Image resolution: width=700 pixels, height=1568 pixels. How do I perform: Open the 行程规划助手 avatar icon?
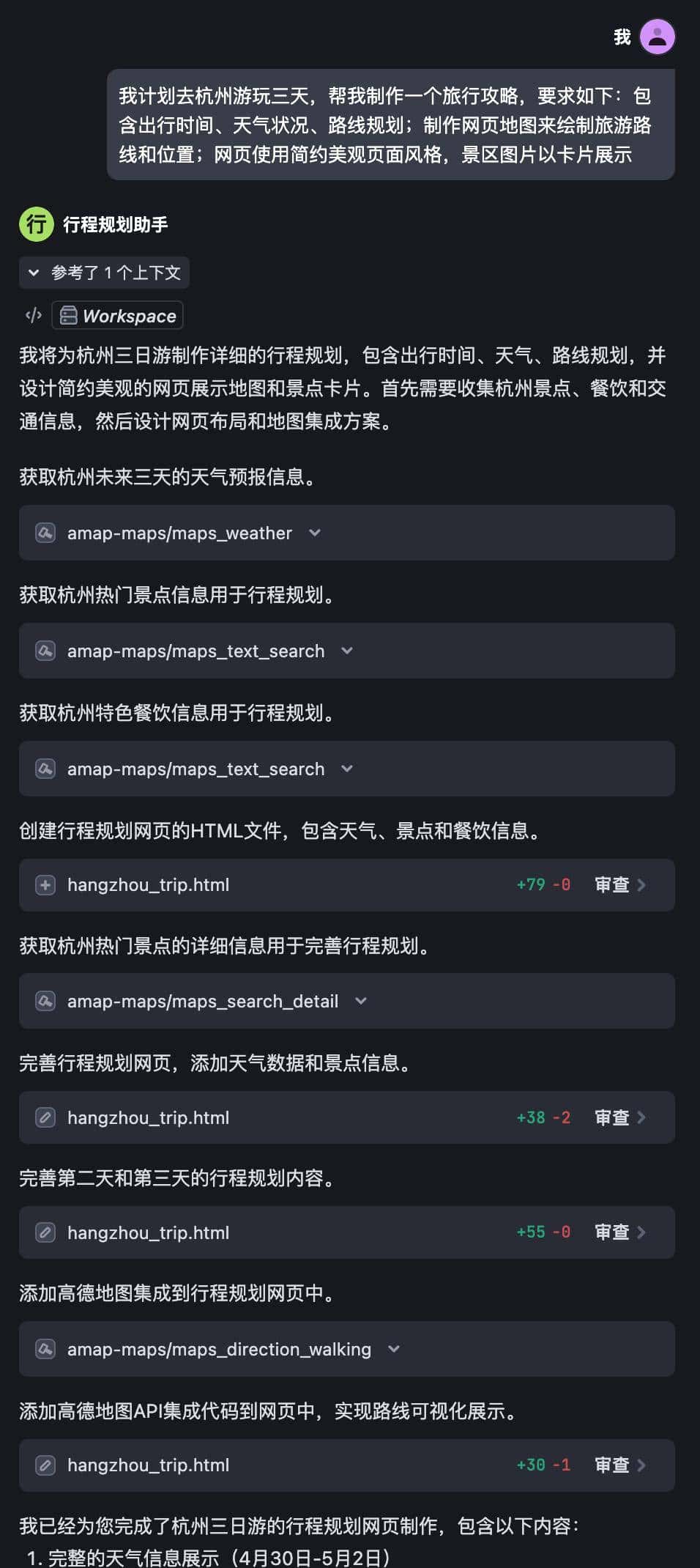(34, 224)
